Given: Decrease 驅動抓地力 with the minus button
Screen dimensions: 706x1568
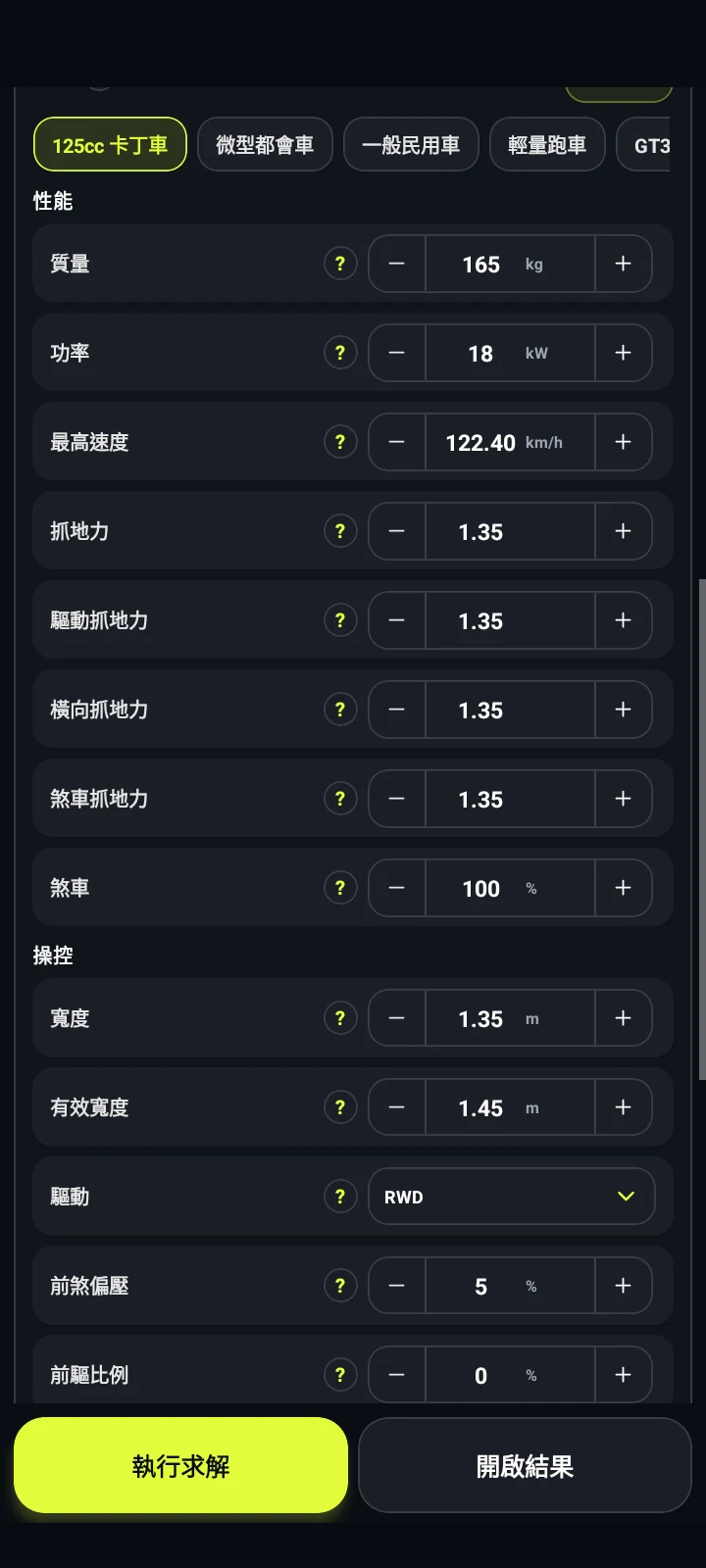Looking at the screenshot, I should click(397, 620).
